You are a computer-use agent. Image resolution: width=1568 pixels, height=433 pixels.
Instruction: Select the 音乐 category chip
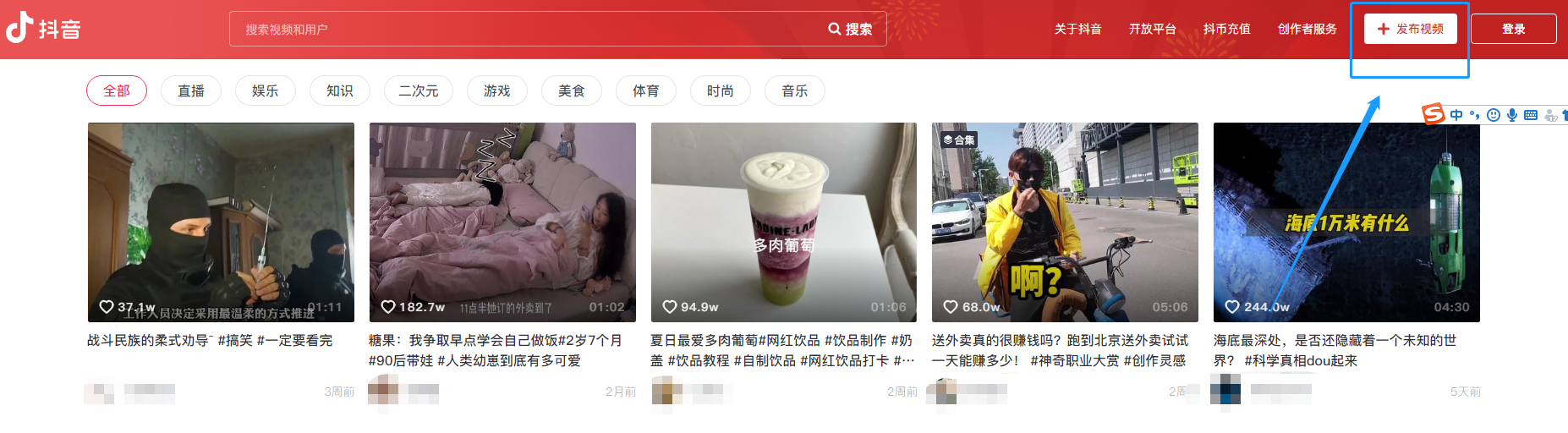pos(794,90)
